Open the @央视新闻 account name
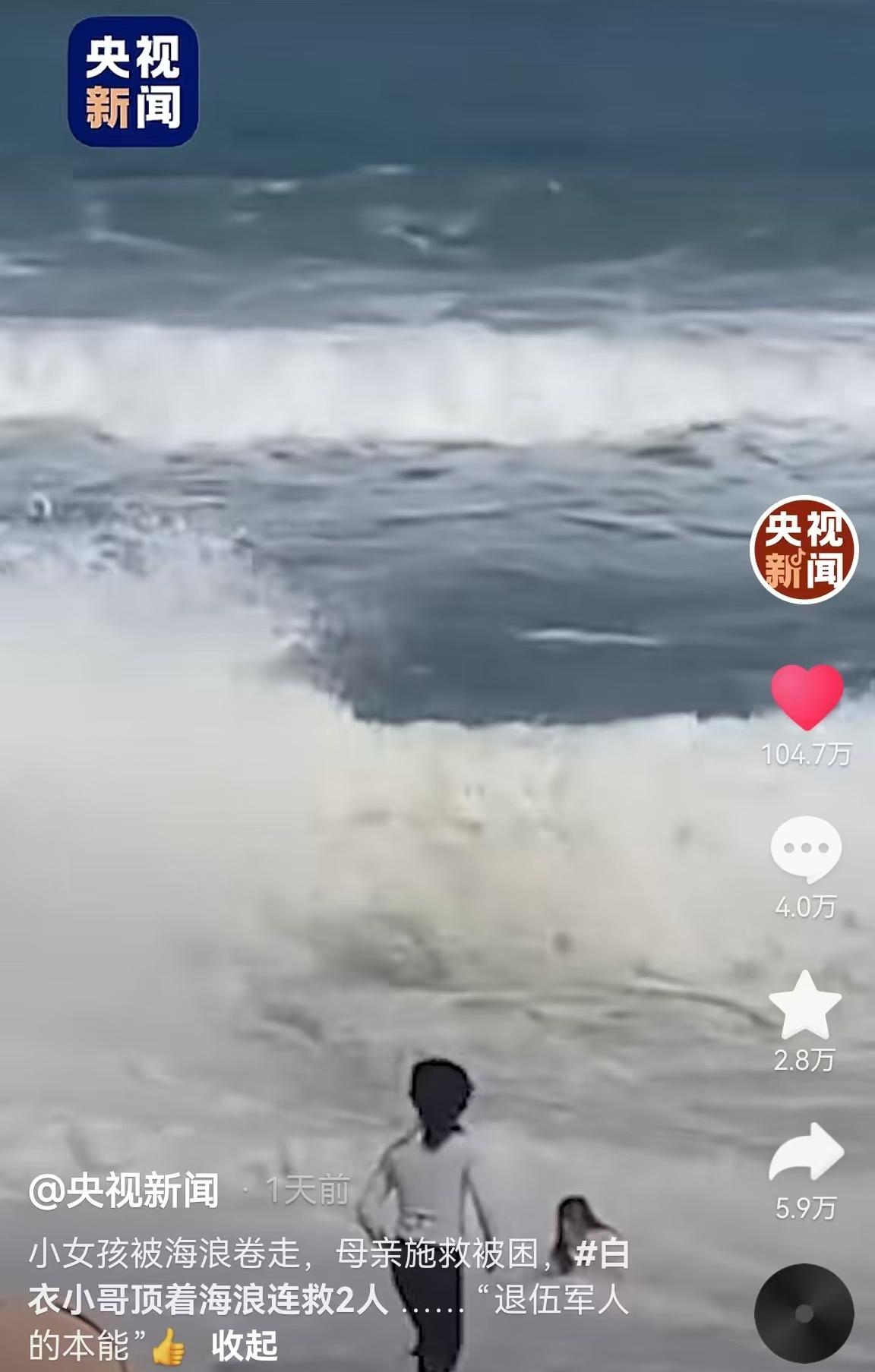Viewport: 875px width, 1372px height. pos(124,1190)
